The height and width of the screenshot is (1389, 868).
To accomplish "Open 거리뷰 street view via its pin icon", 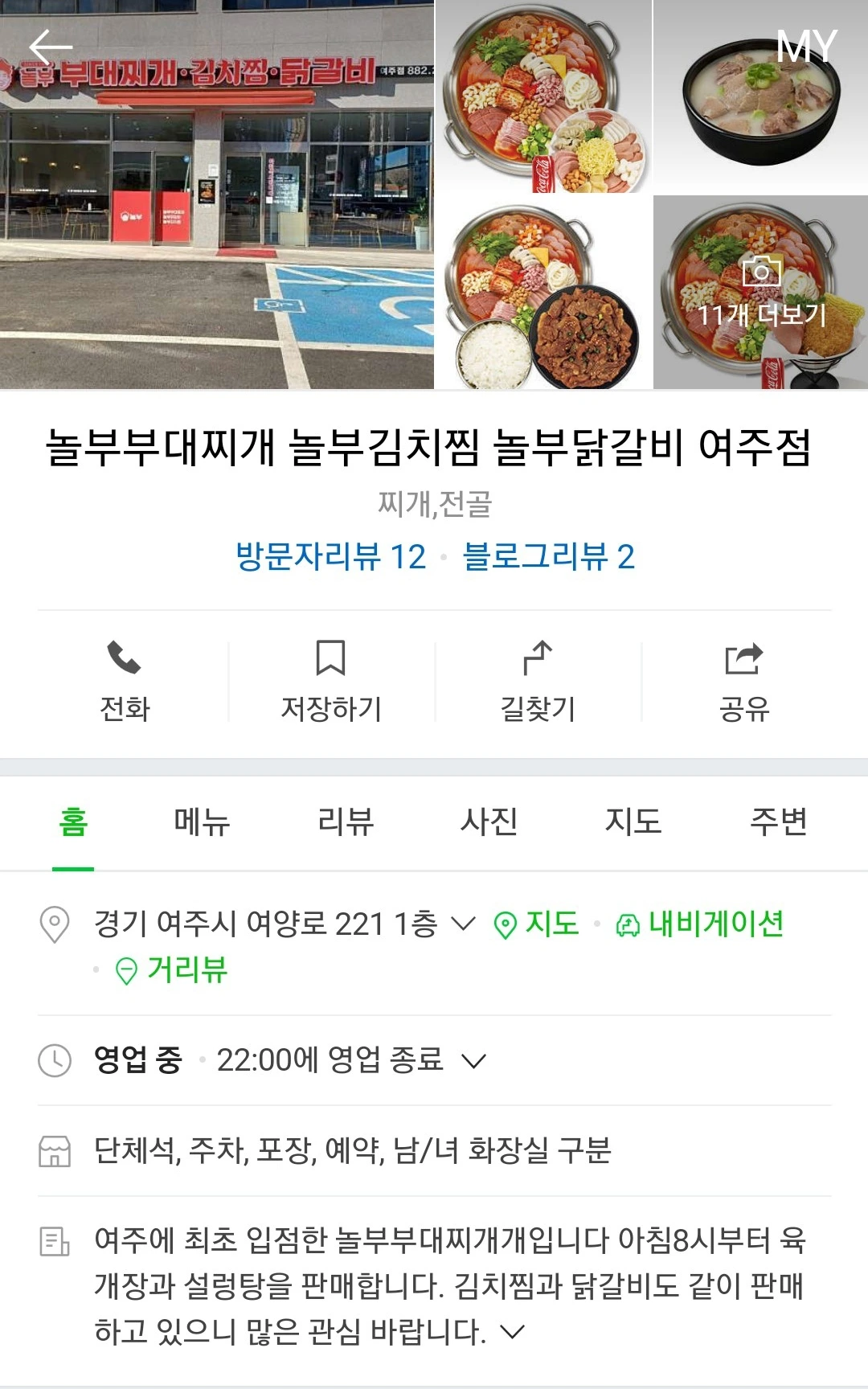I will click(125, 969).
